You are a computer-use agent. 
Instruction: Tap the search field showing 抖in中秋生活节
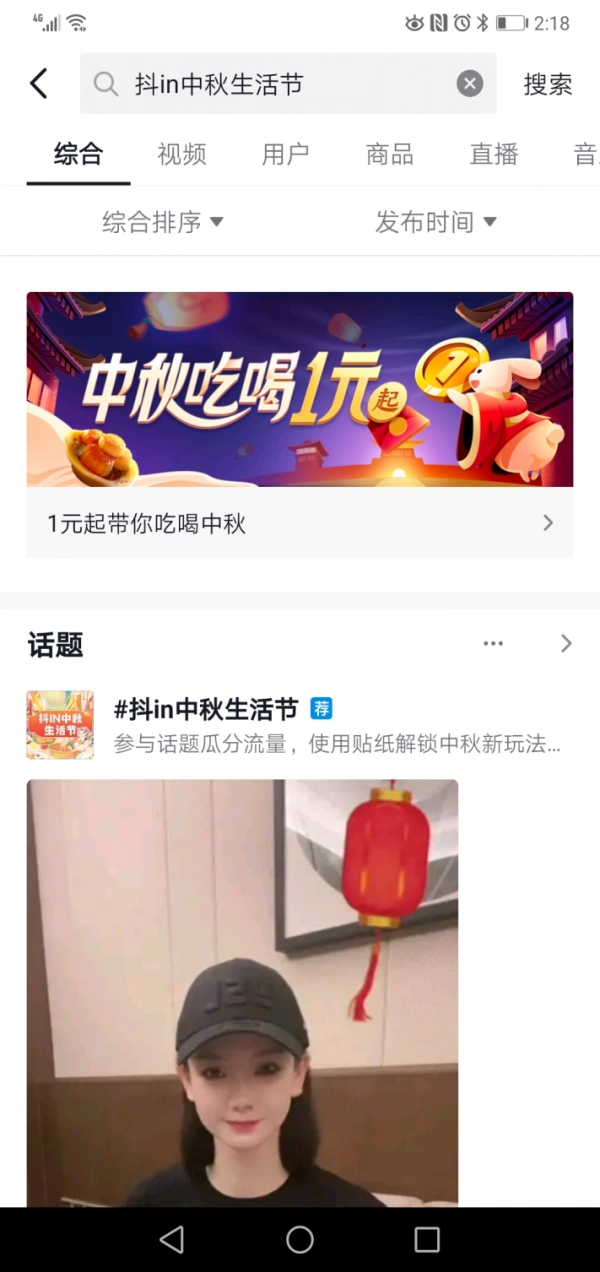[280, 84]
